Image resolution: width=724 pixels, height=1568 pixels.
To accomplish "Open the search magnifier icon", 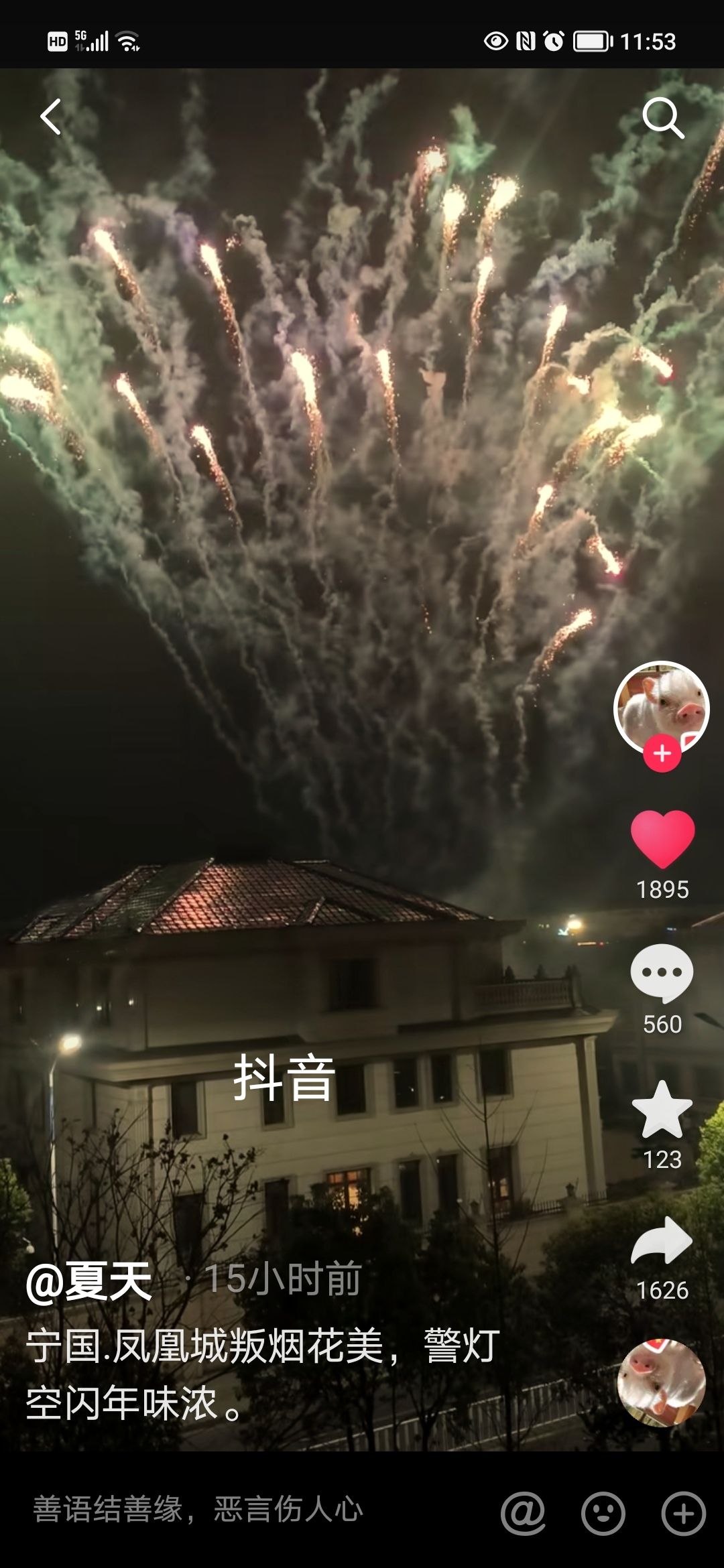I will pyautogui.click(x=662, y=118).
